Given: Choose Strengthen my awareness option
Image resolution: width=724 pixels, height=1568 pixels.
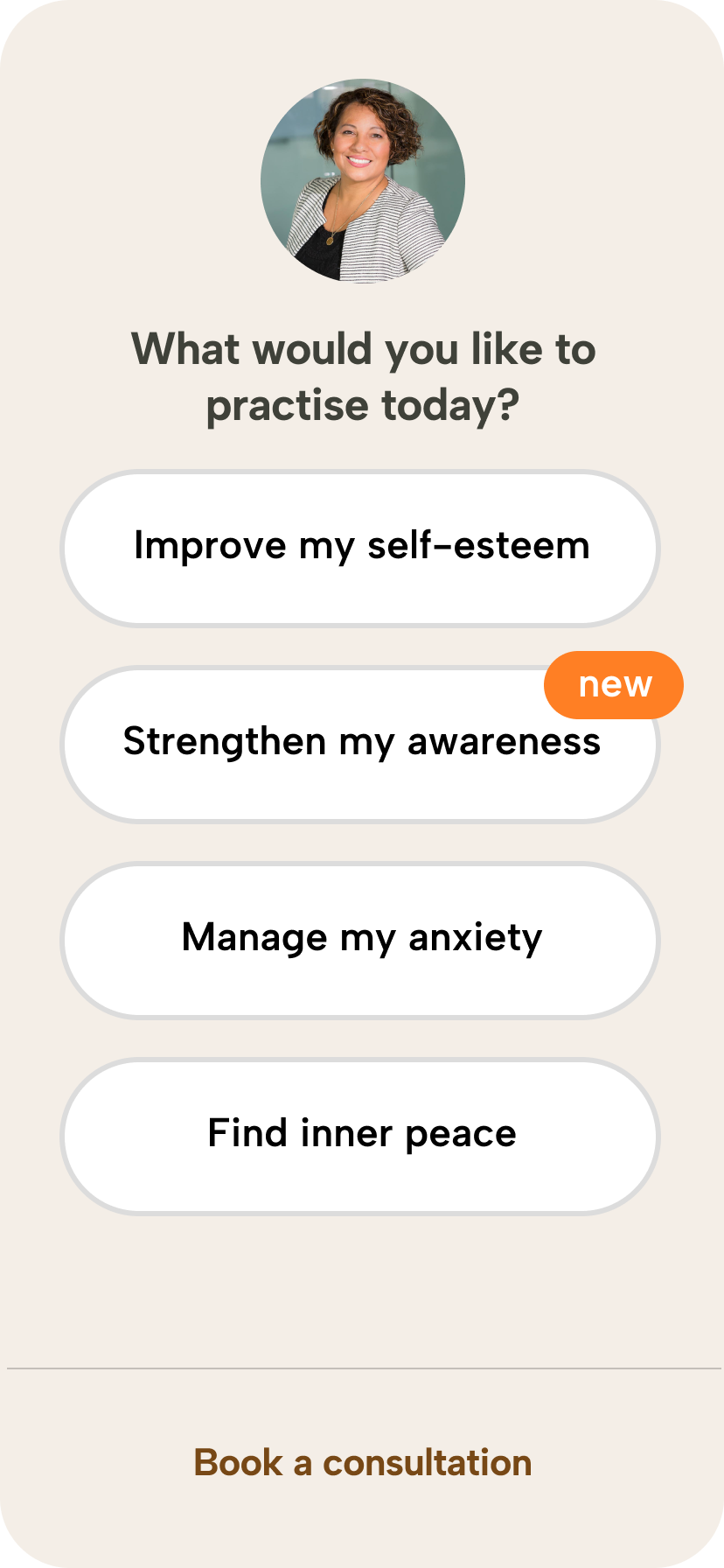Looking at the screenshot, I should (x=360, y=744).
